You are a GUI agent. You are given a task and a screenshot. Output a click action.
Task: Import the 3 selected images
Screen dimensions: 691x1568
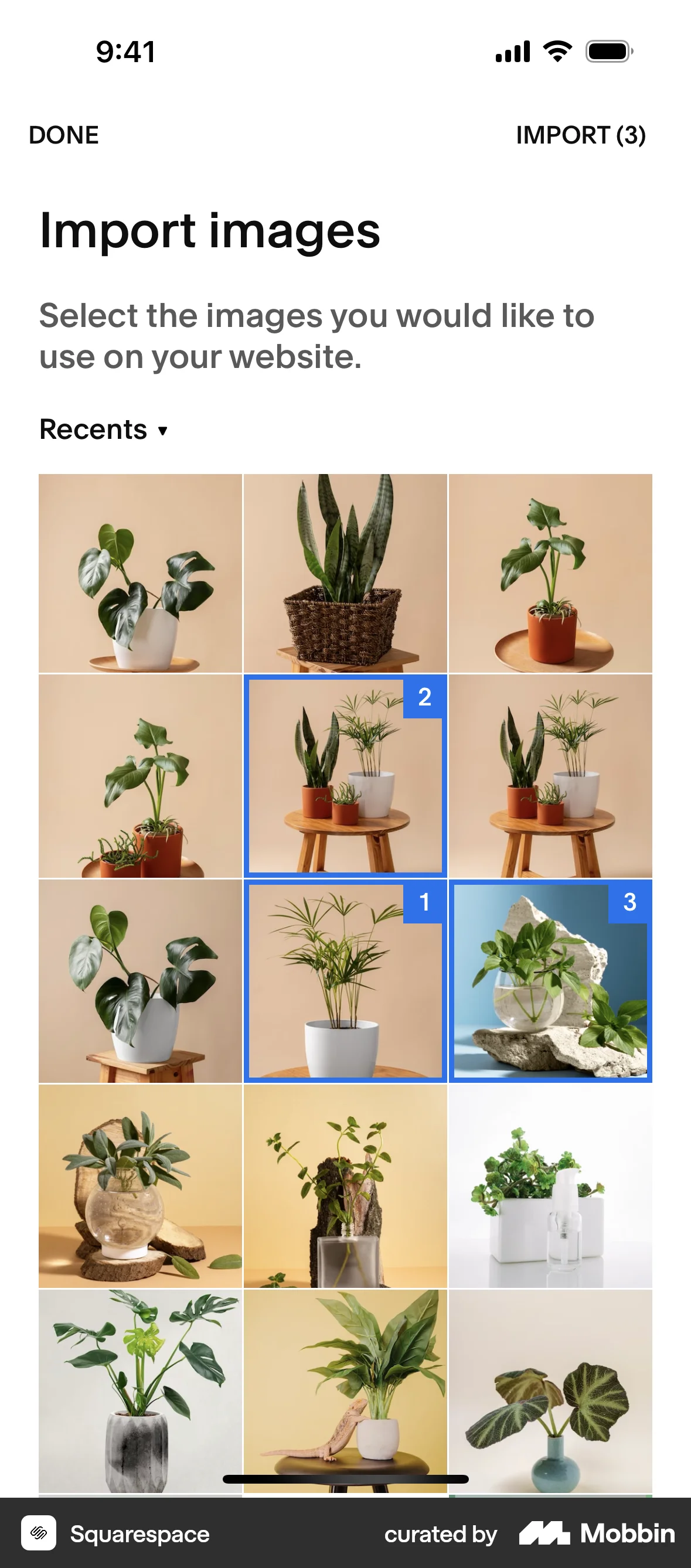coord(580,135)
